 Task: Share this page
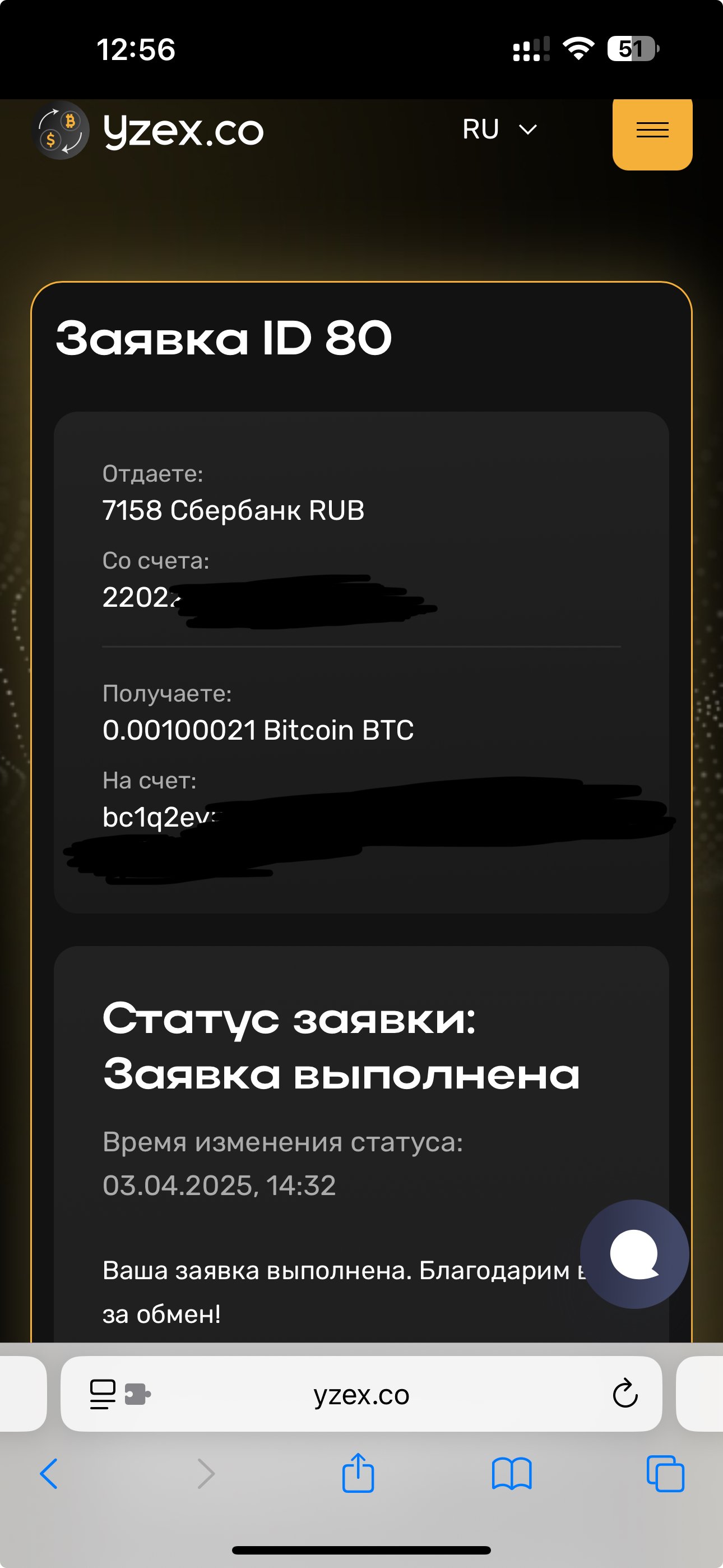click(358, 1473)
